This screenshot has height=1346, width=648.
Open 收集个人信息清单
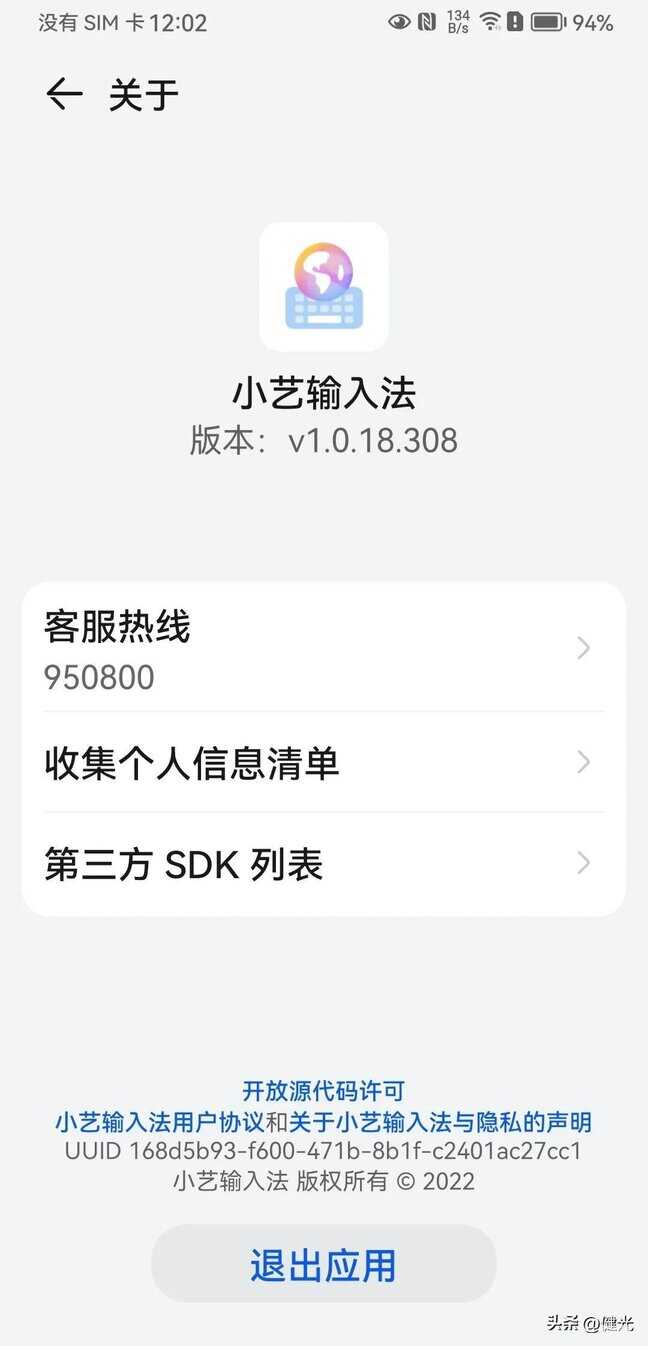coord(323,763)
